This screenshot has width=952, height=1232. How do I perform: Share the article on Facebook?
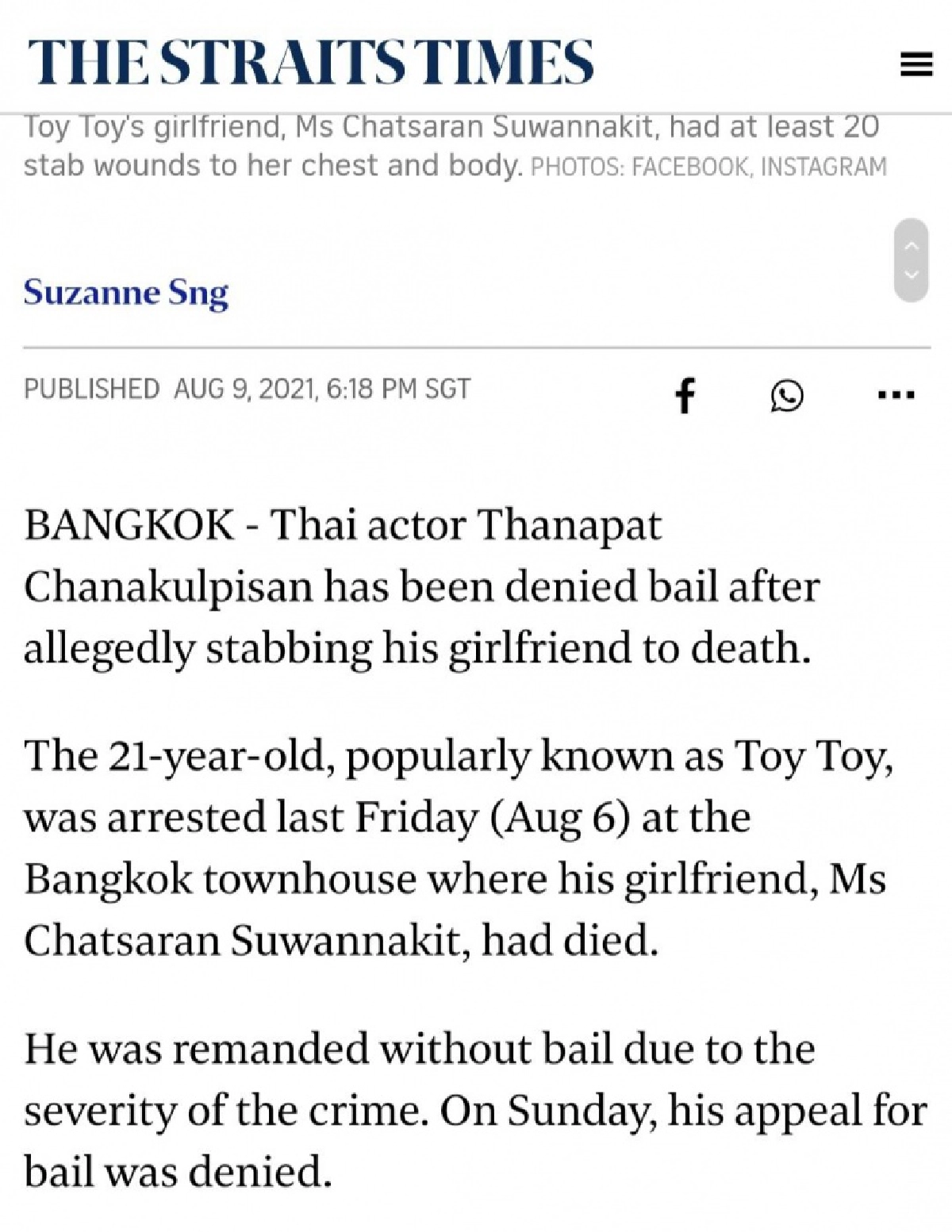point(685,394)
